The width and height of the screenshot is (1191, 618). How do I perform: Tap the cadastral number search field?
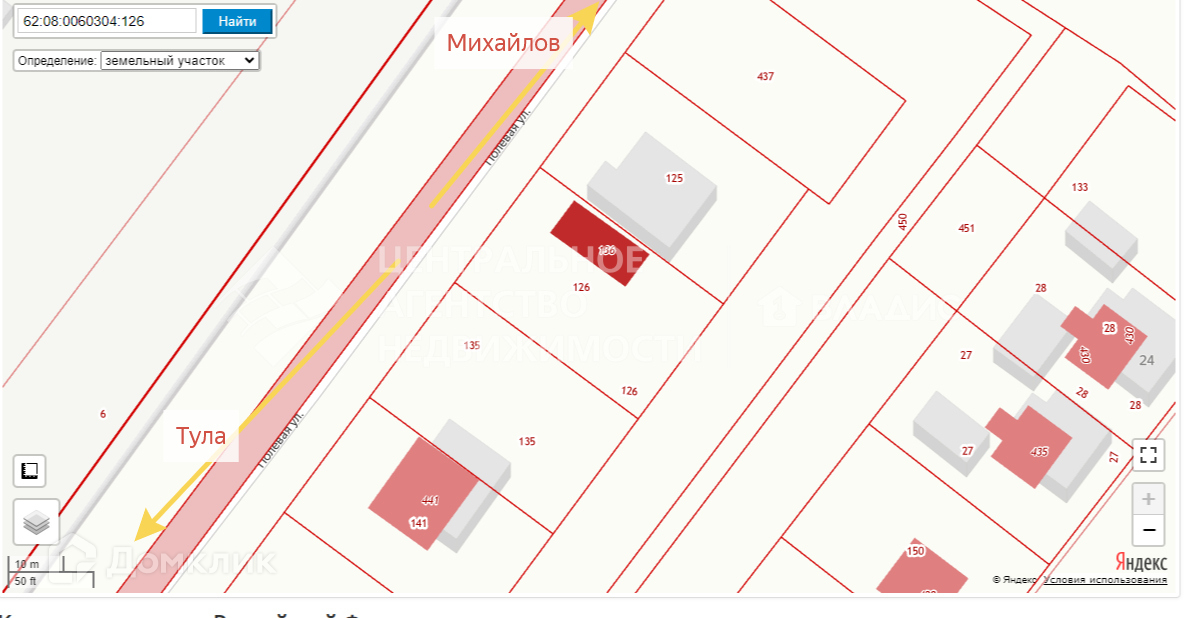[x=107, y=21]
